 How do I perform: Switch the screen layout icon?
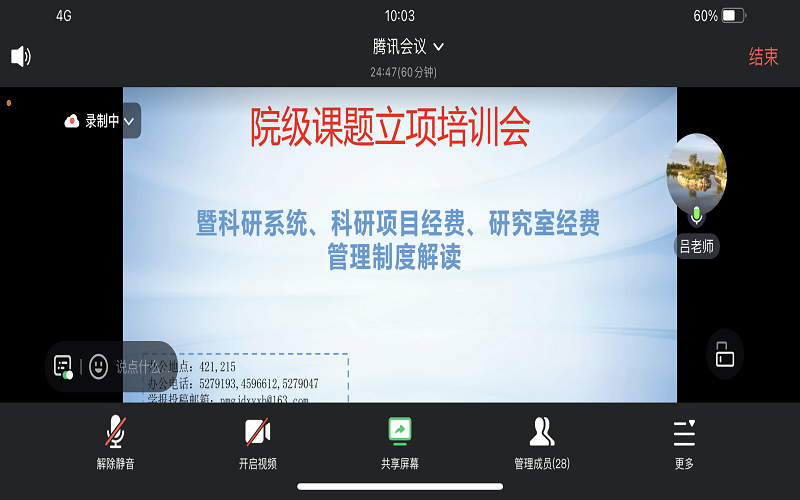click(725, 354)
